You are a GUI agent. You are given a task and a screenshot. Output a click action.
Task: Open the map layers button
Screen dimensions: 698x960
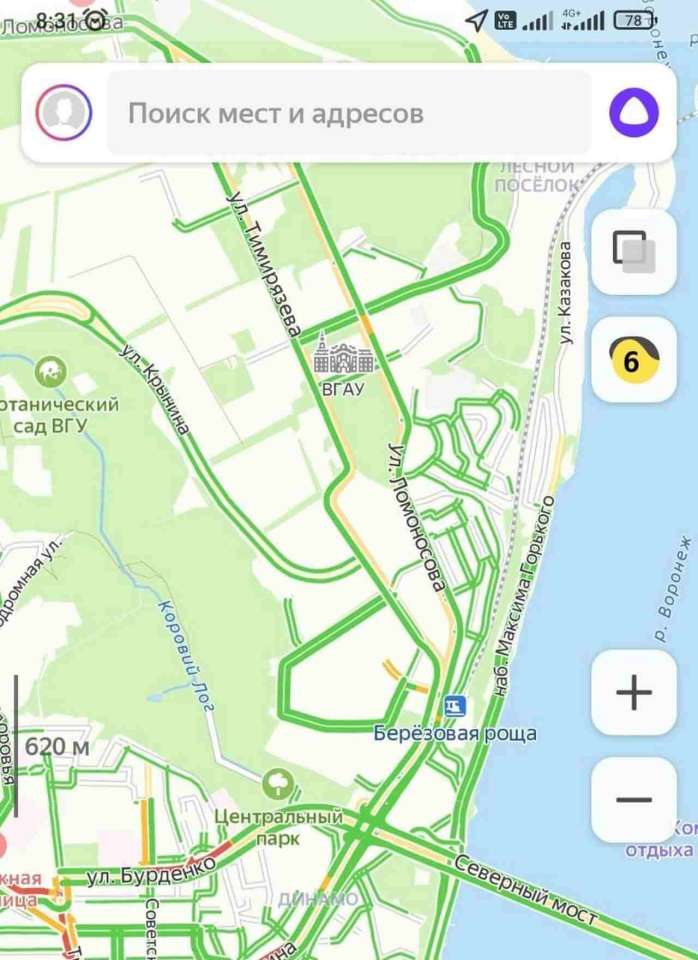tap(633, 251)
